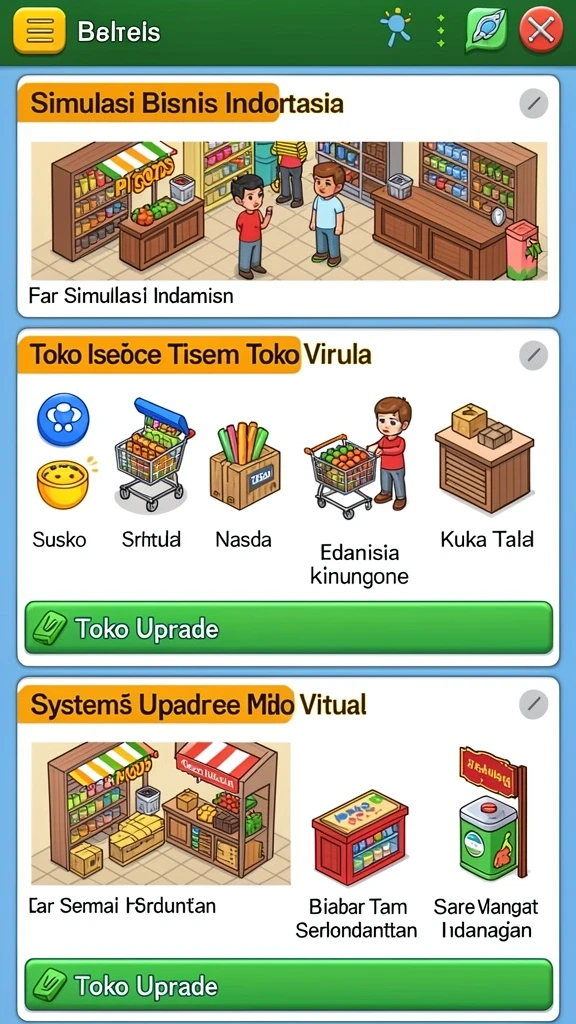Edit the Toko Iseoce Tisem Toko Virula card

click(534, 355)
